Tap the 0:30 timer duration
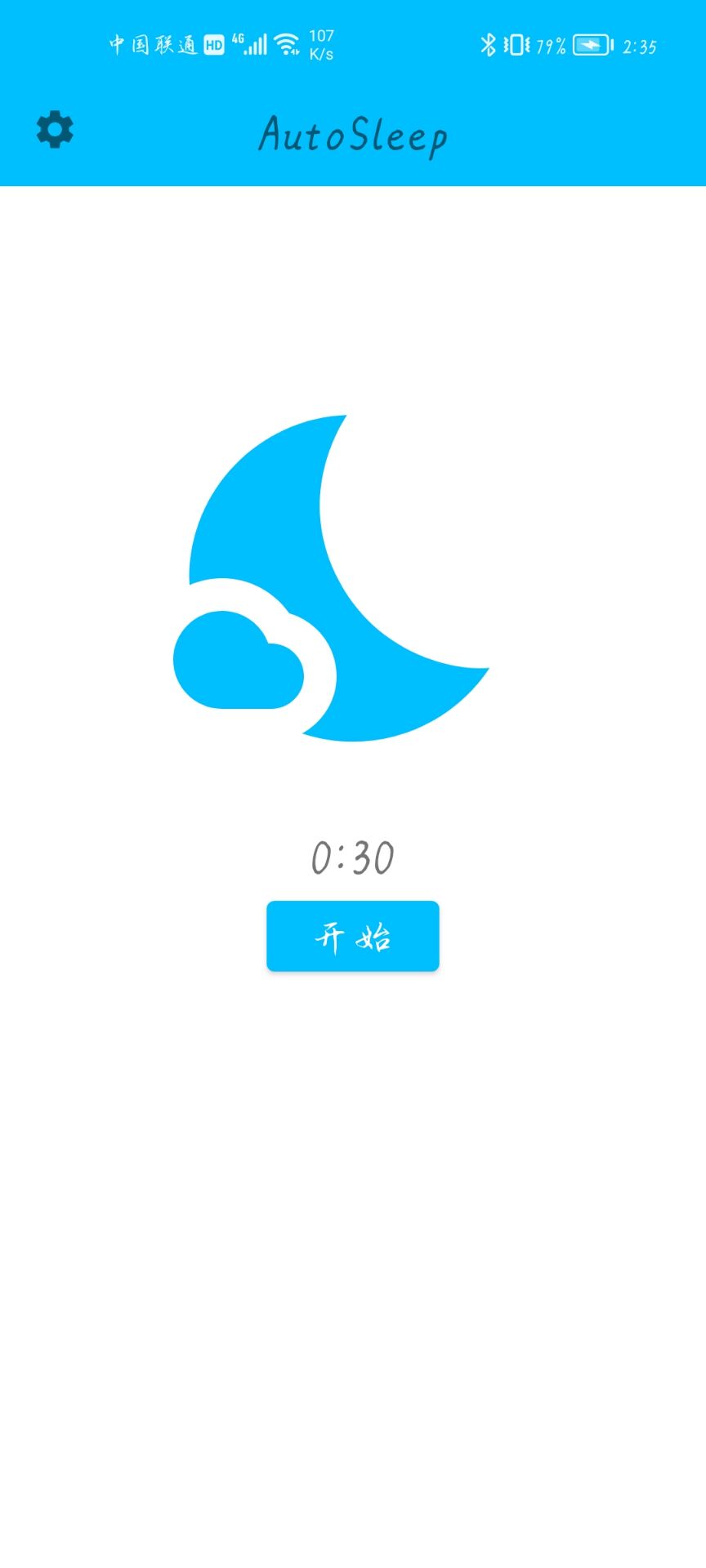The height and width of the screenshot is (1568, 706). (353, 857)
